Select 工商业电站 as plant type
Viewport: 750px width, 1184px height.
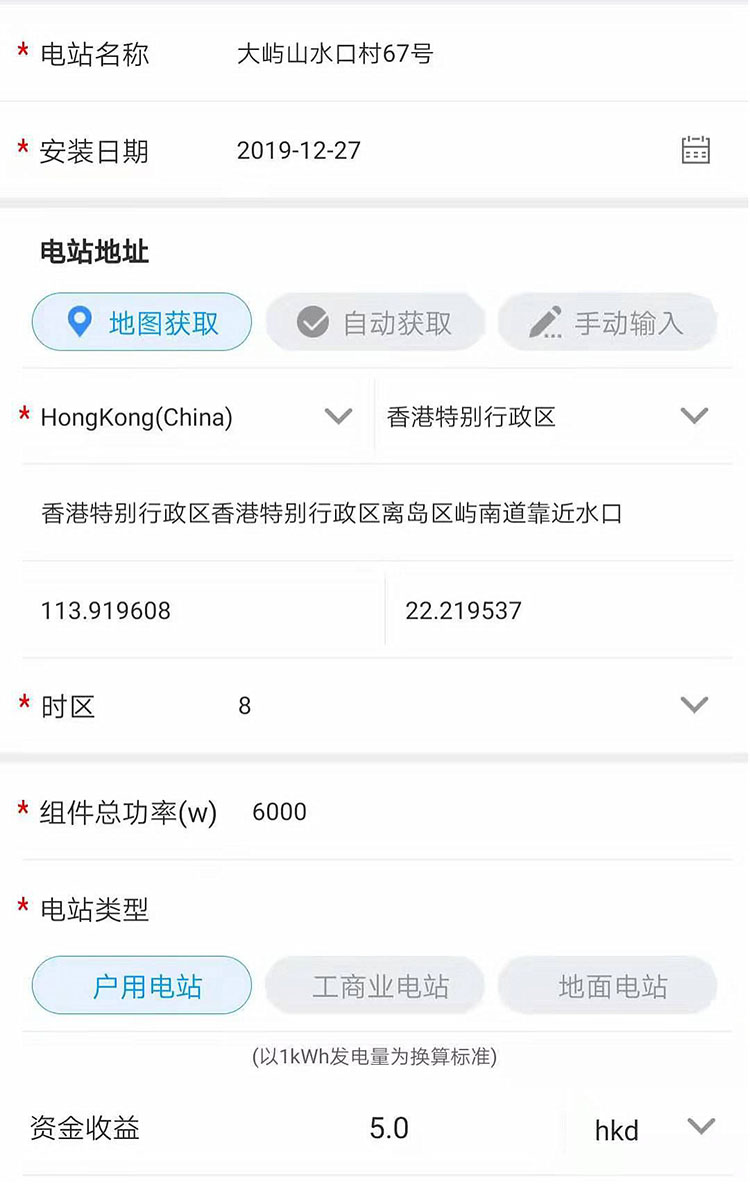374,984
